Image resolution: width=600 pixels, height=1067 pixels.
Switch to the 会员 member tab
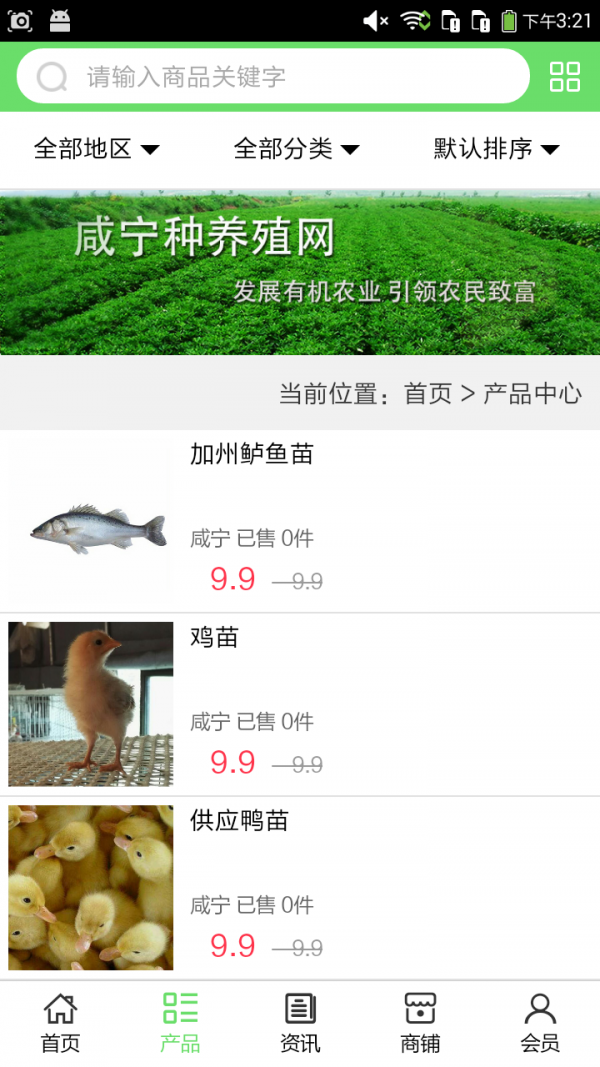pyautogui.click(x=540, y=1024)
